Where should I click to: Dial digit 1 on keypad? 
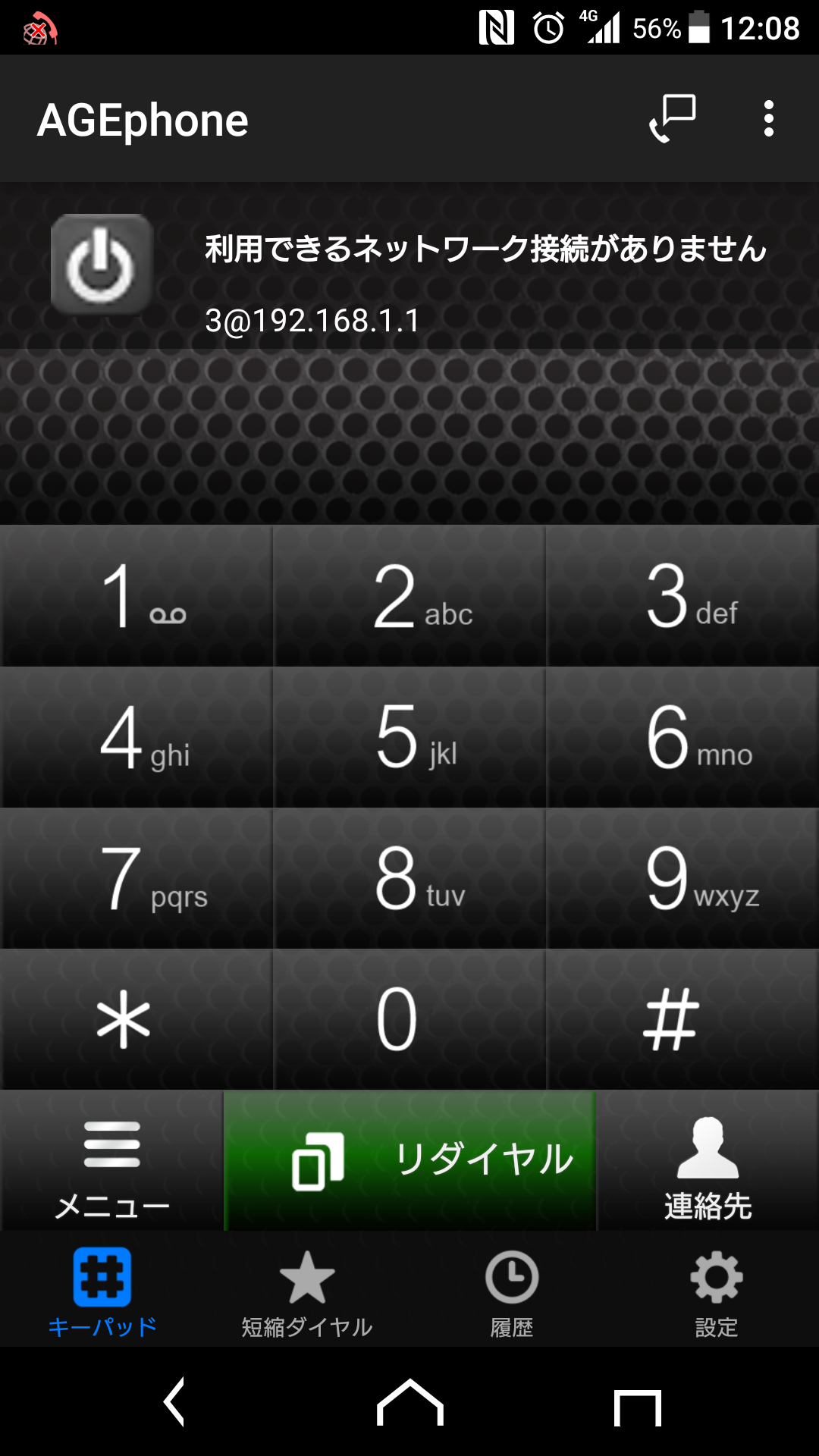point(136,597)
